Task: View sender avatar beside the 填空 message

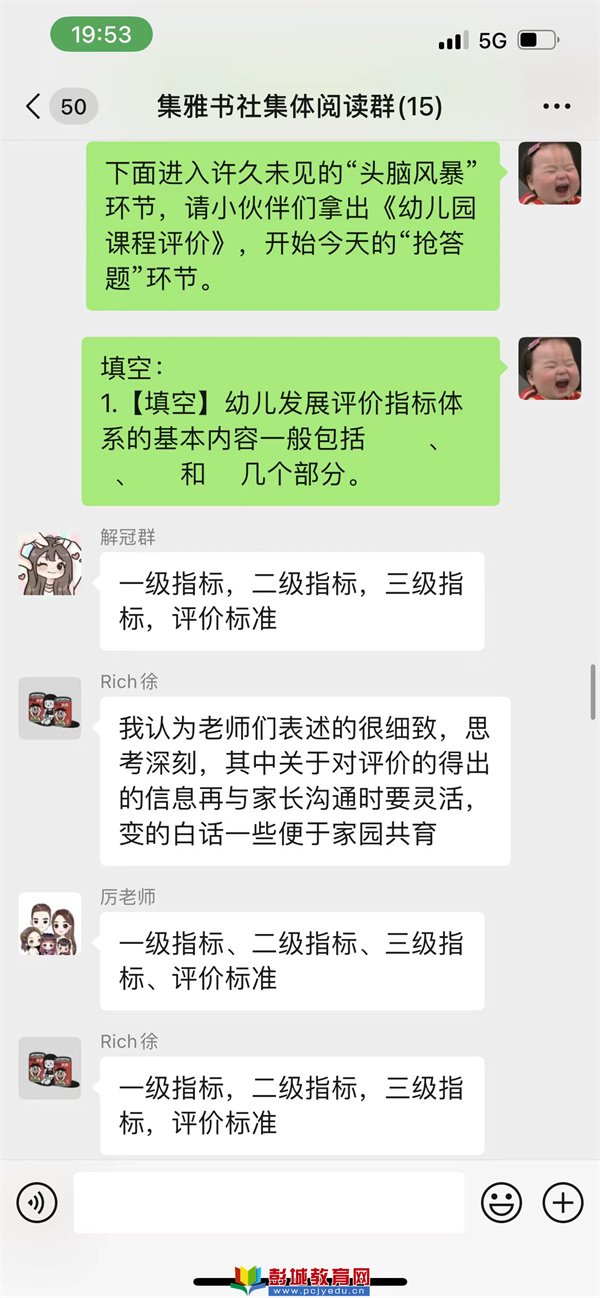Action: (x=549, y=369)
